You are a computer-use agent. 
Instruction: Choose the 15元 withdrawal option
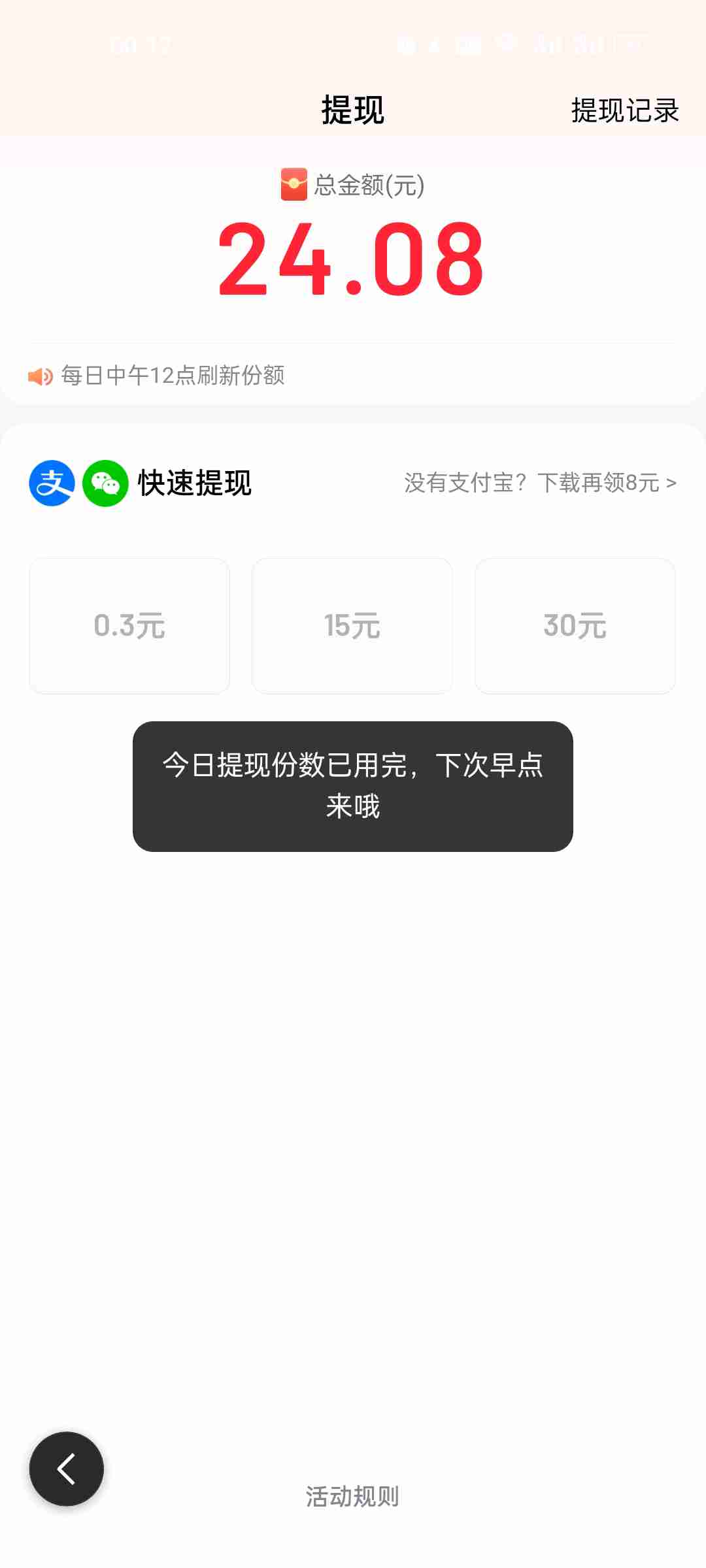(x=352, y=626)
